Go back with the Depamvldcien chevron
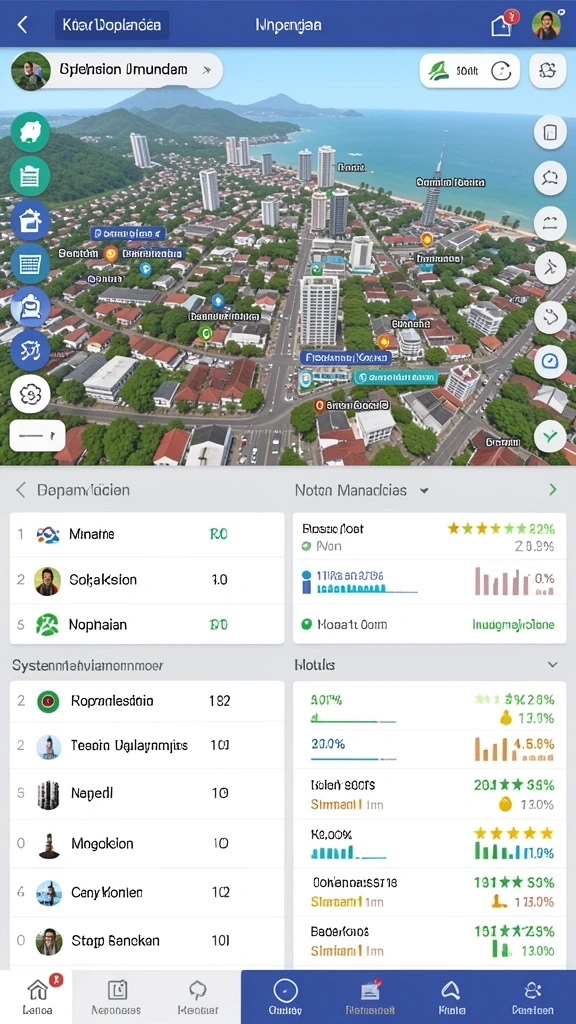The height and width of the screenshot is (1024, 576). pos(20,490)
